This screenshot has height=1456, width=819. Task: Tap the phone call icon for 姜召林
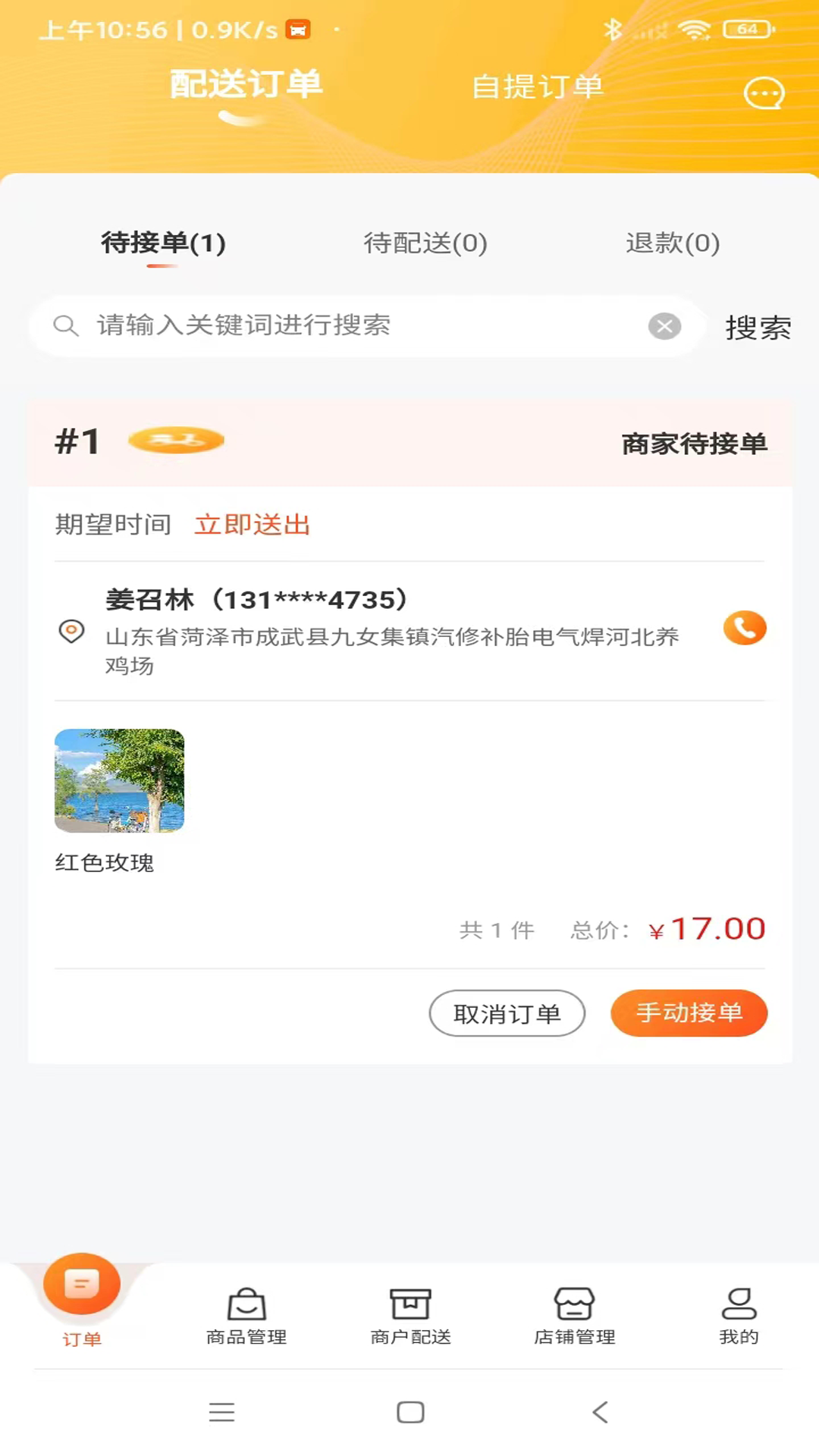coord(744,628)
